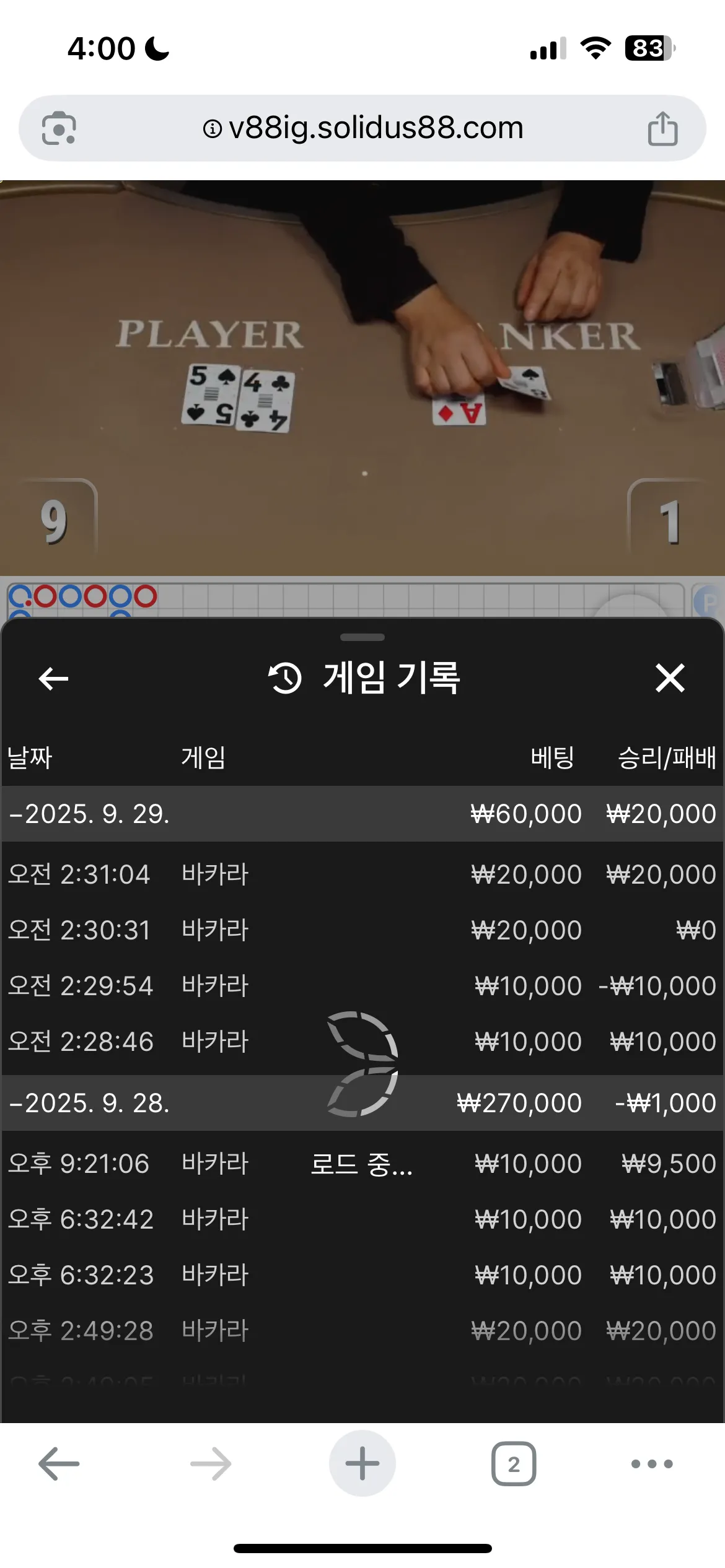Navigate back in the browser toolbar
The height and width of the screenshot is (1568, 725).
tap(59, 1464)
